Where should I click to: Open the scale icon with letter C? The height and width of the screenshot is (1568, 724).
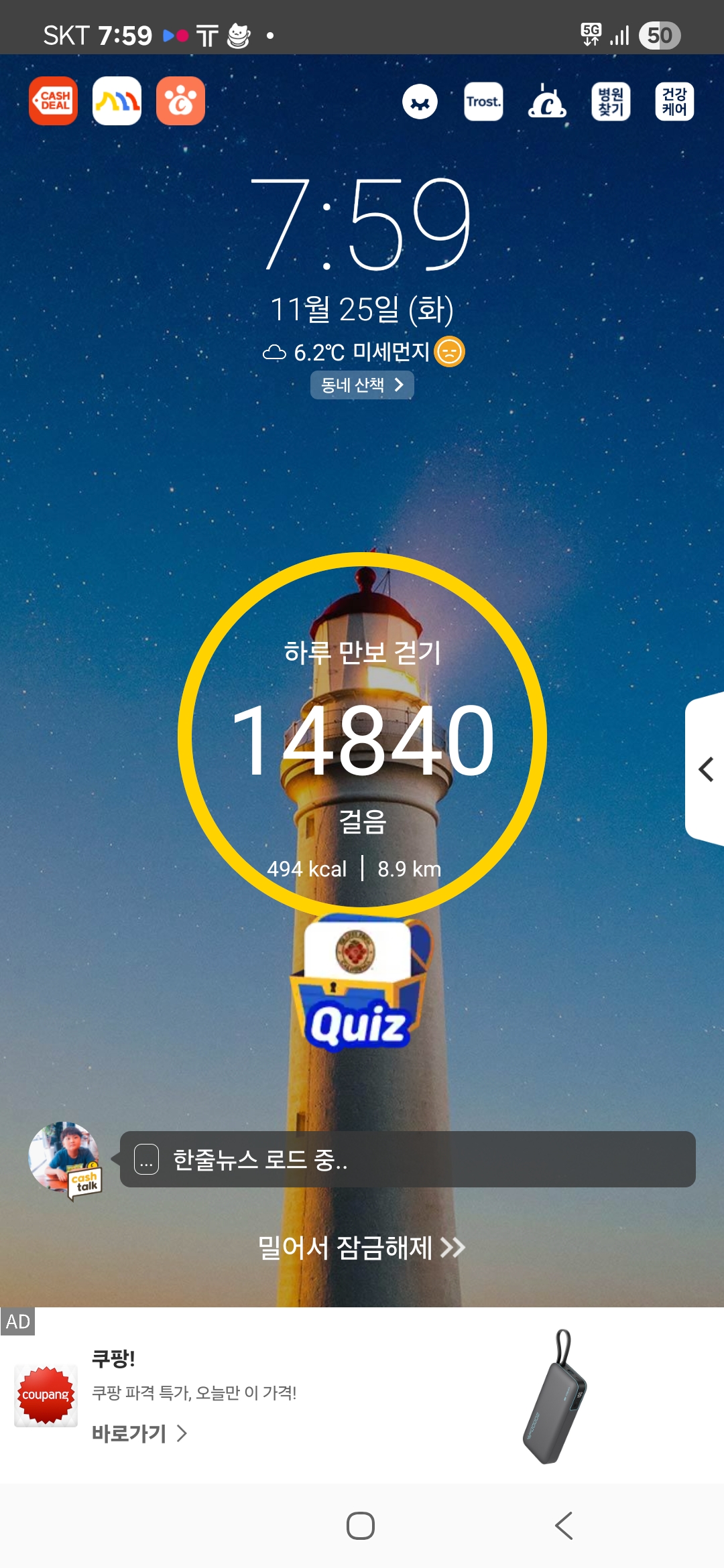(547, 102)
